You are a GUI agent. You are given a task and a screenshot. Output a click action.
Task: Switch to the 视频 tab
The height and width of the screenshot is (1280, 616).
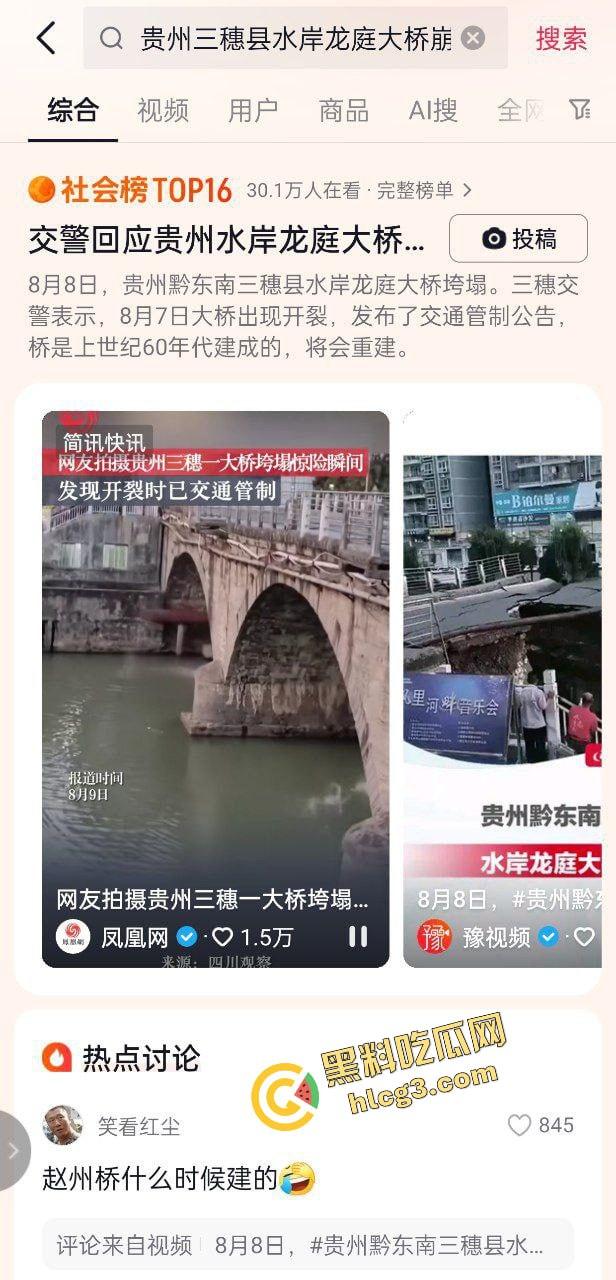[163, 110]
